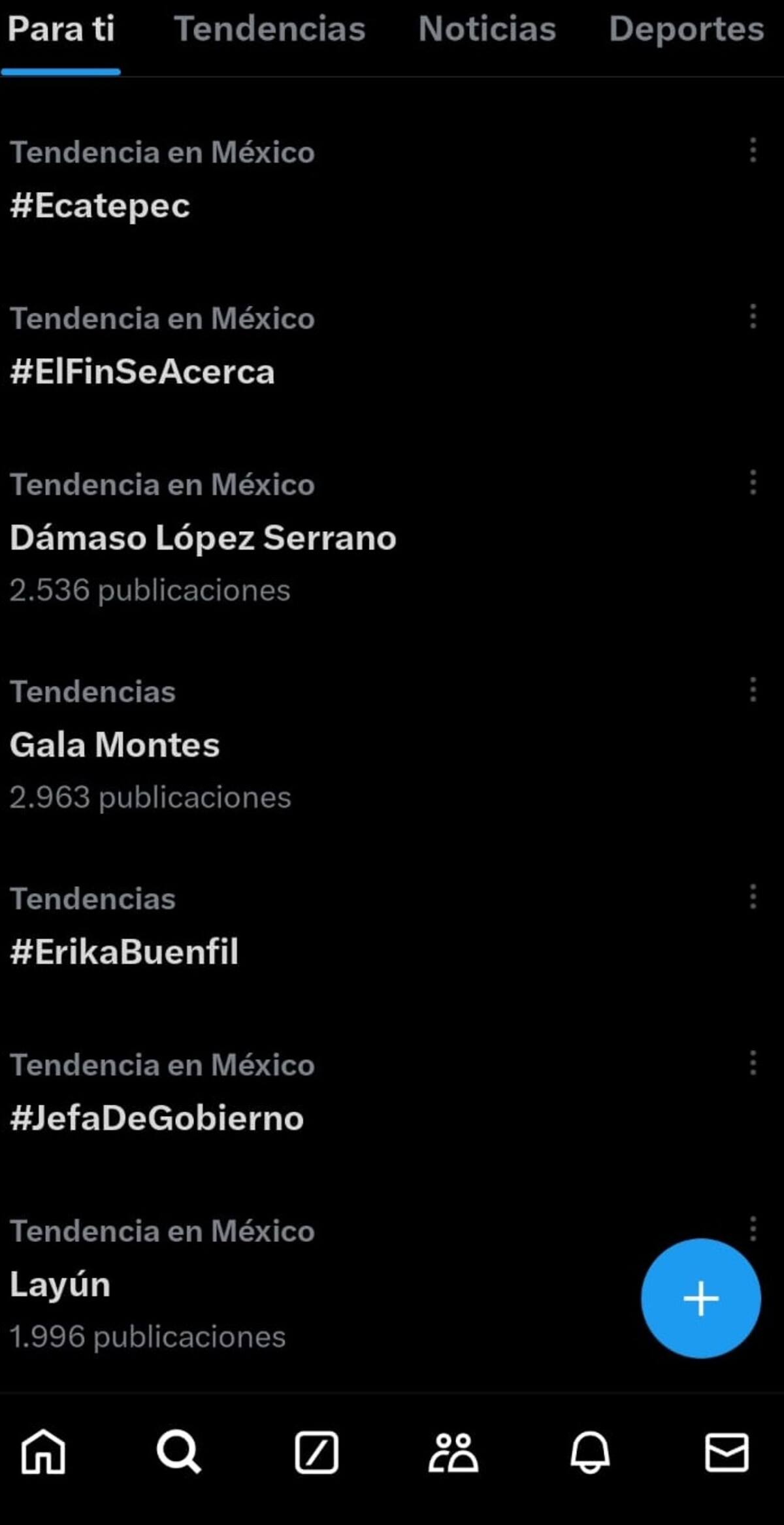Open the #Ecatepec trend

coord(100,206)
